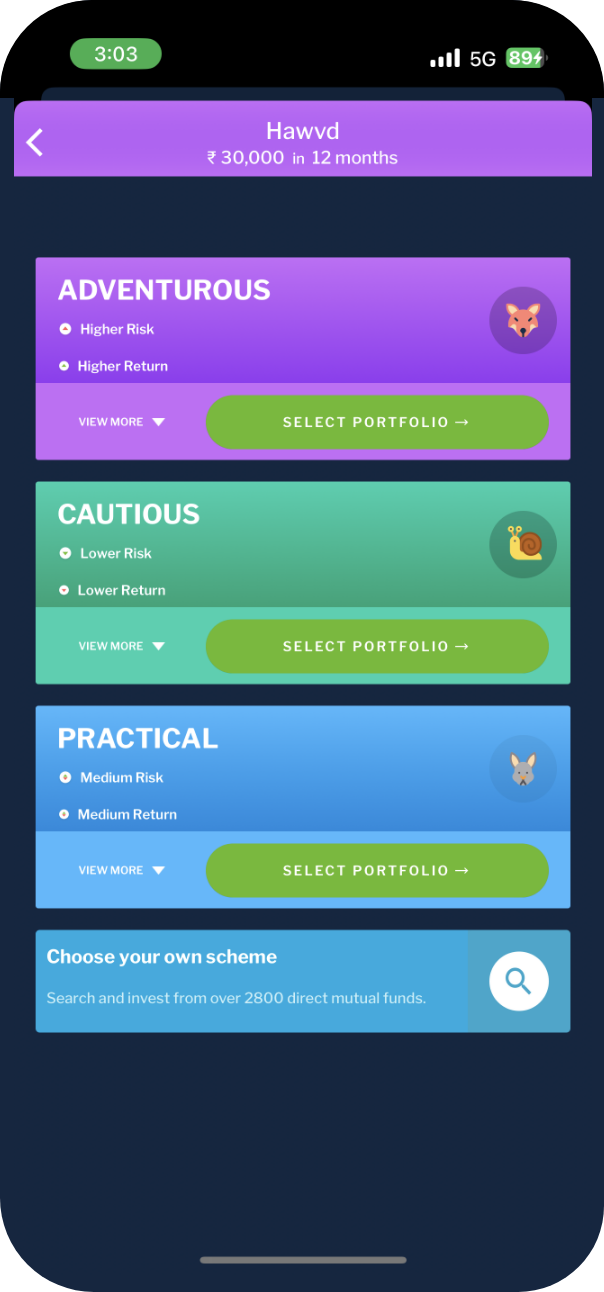Select the Practical portfolio
The width and height of the screenshot is (604, 1292).
coord(377,870)
